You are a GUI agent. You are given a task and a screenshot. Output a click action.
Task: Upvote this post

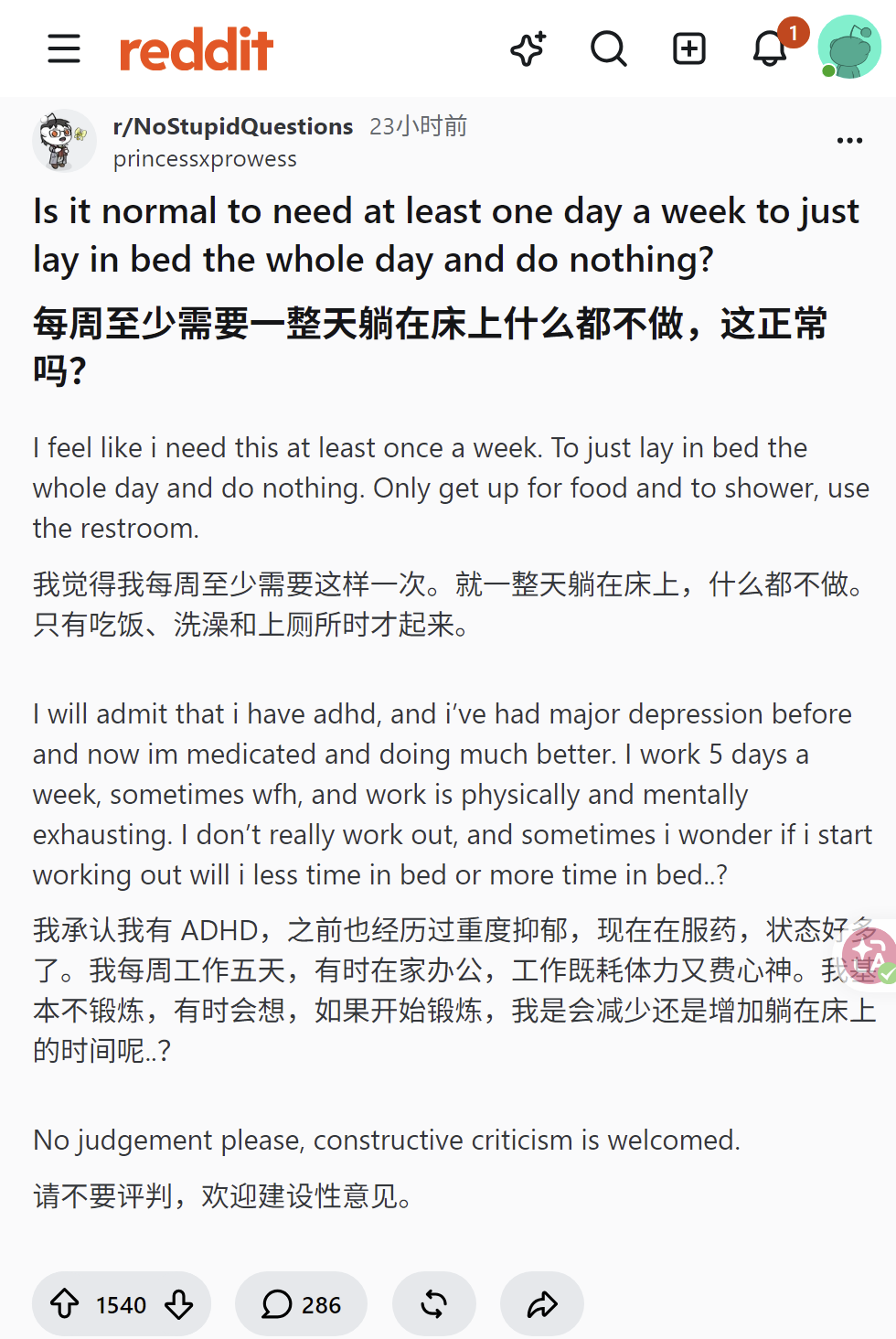64,1303
